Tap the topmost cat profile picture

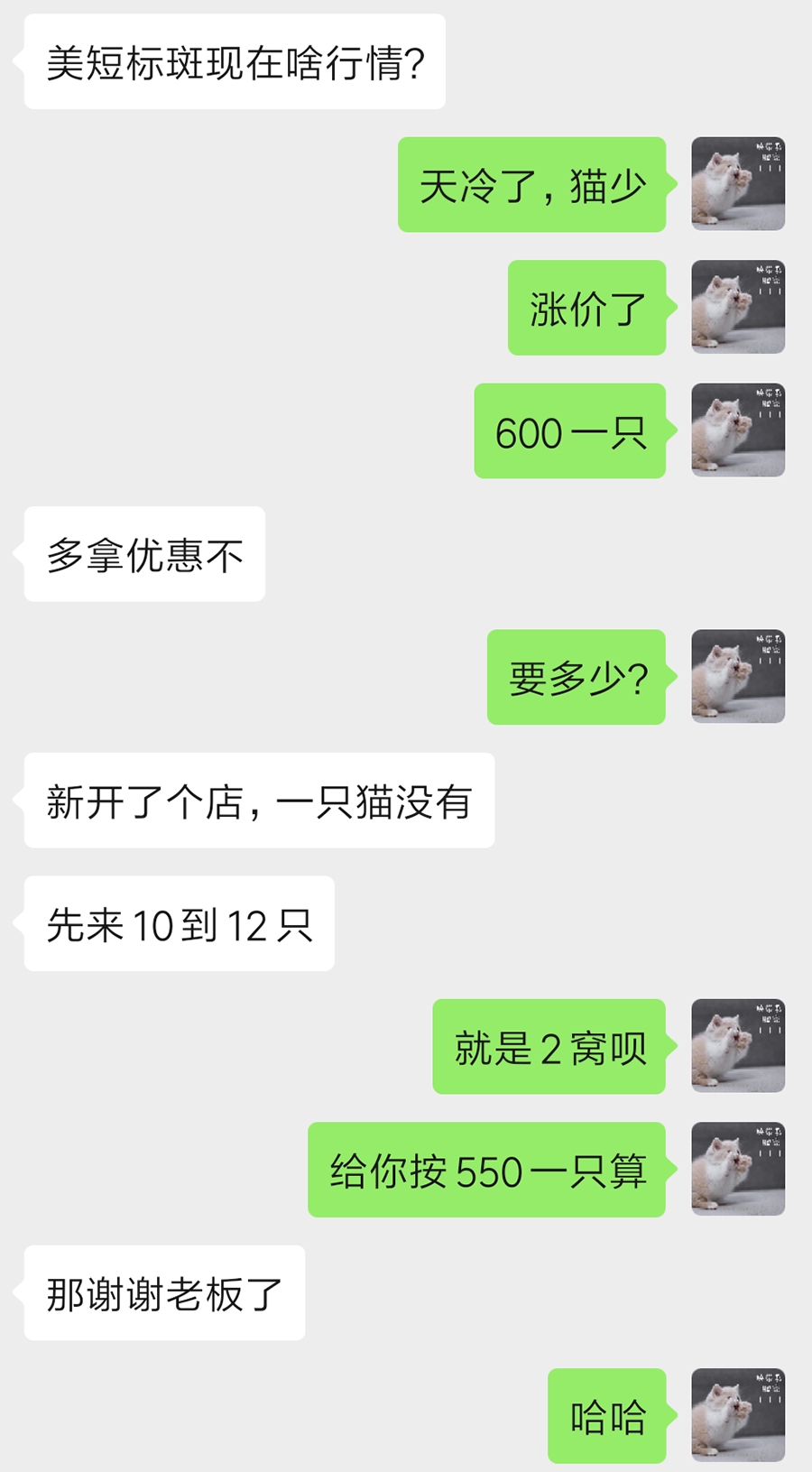738,185
